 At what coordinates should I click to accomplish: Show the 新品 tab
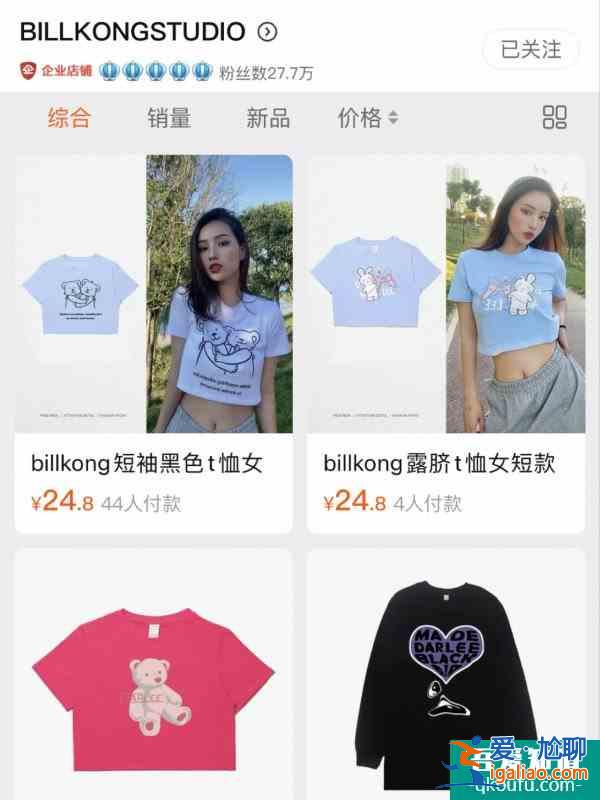268,118
